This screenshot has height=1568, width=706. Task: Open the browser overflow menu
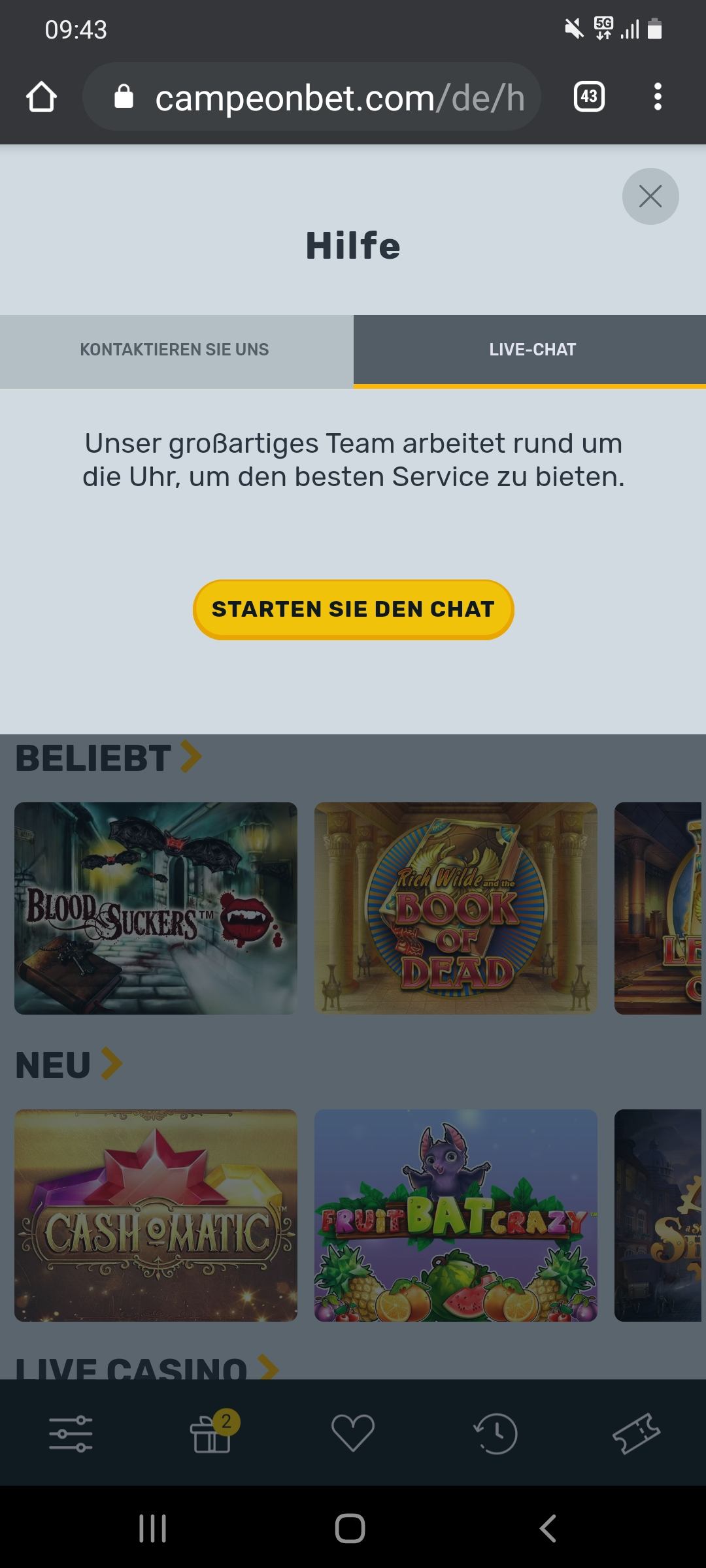coord(658,97)
